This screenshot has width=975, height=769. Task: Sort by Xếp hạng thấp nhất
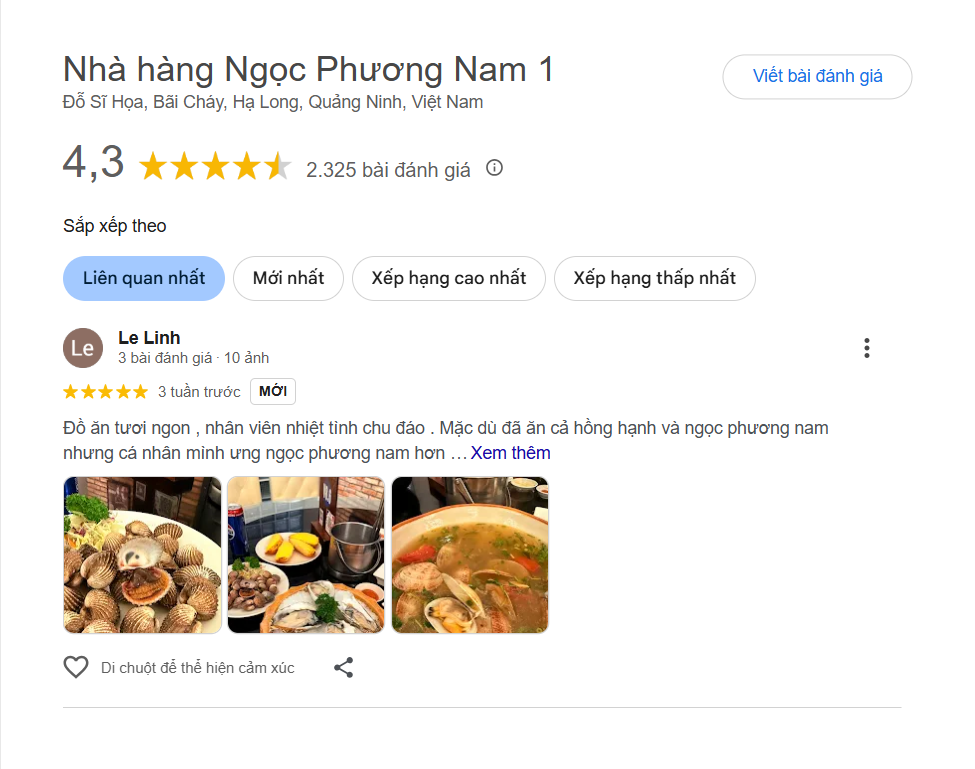pos(654,278)
